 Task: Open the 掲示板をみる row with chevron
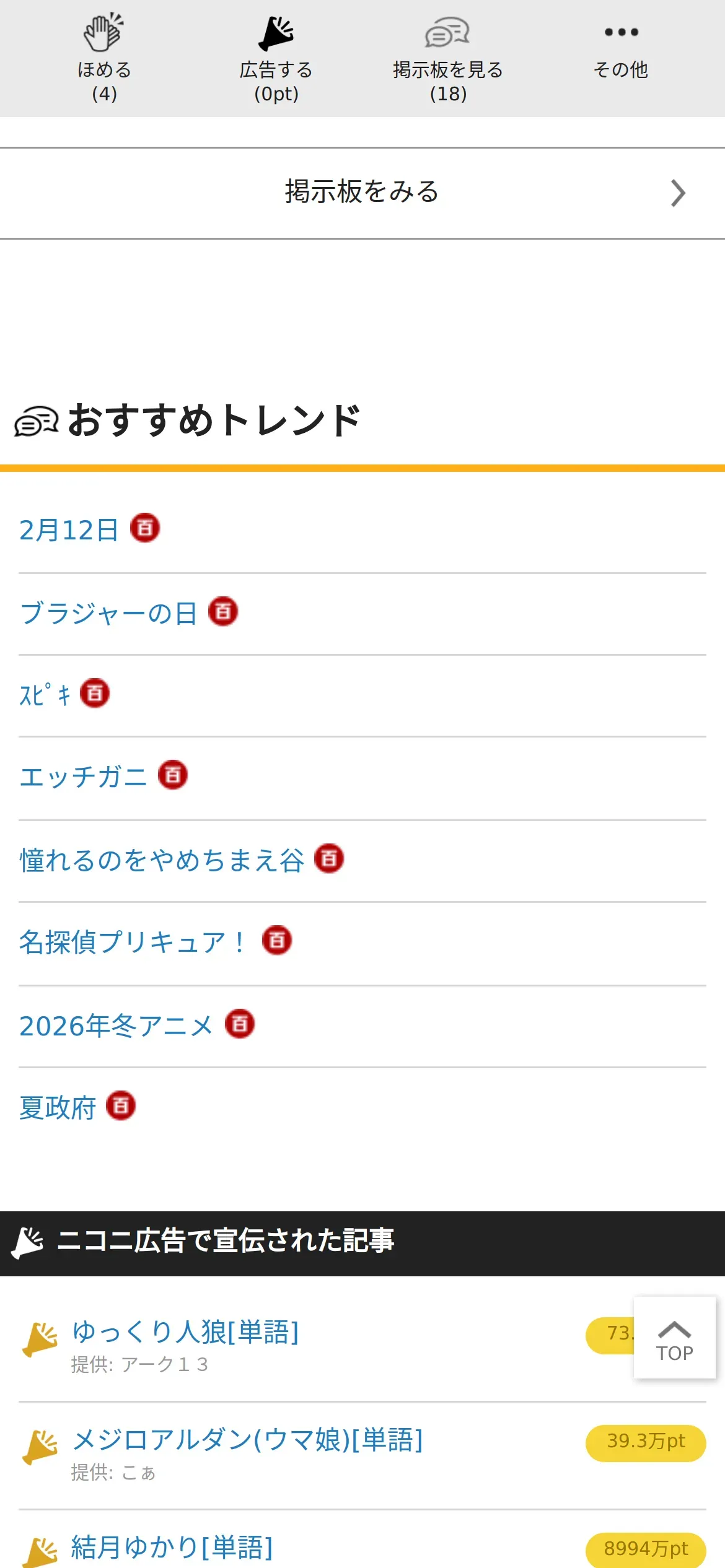(x=362, y=193)
